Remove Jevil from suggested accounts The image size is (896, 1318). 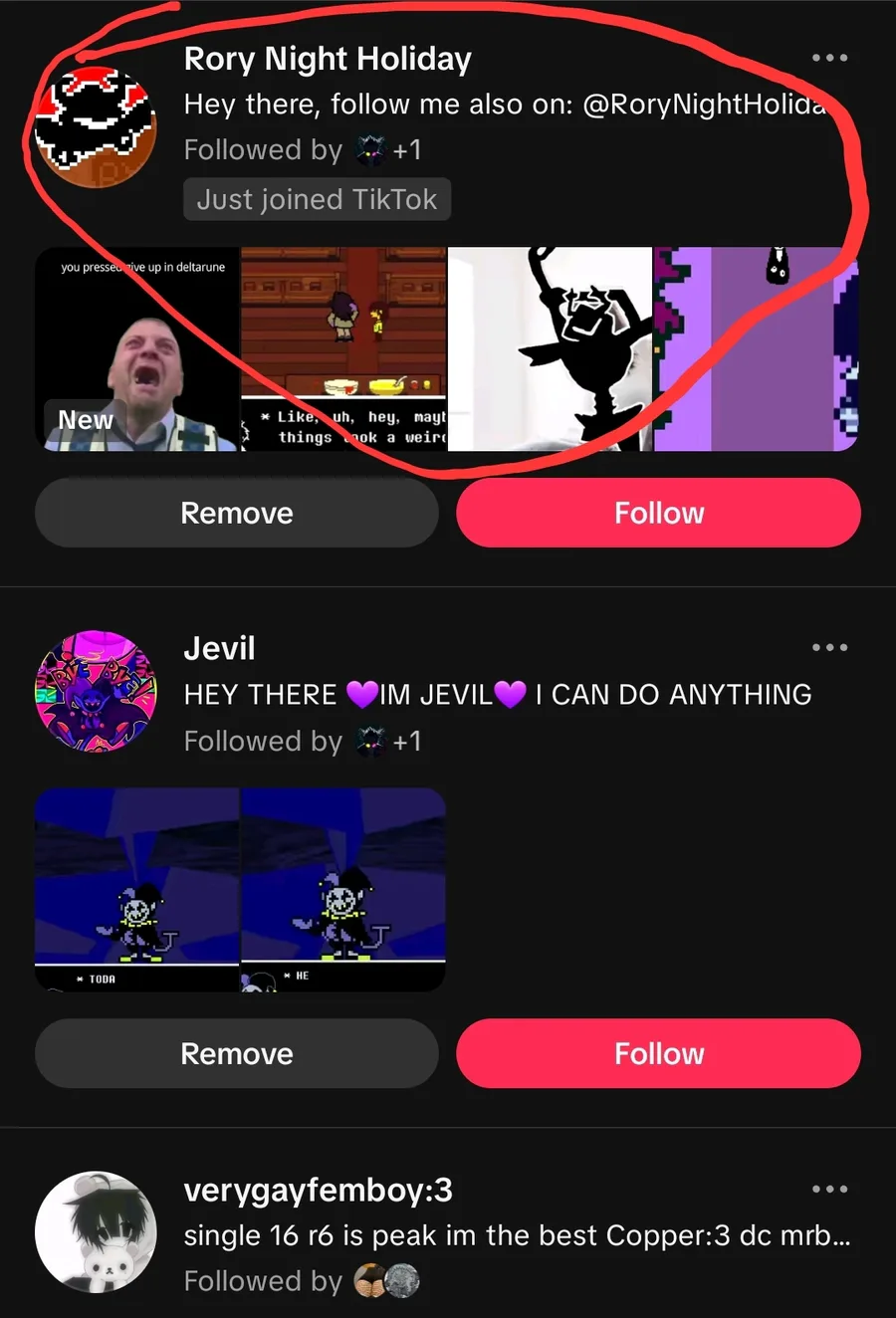tap(237, 1053)
